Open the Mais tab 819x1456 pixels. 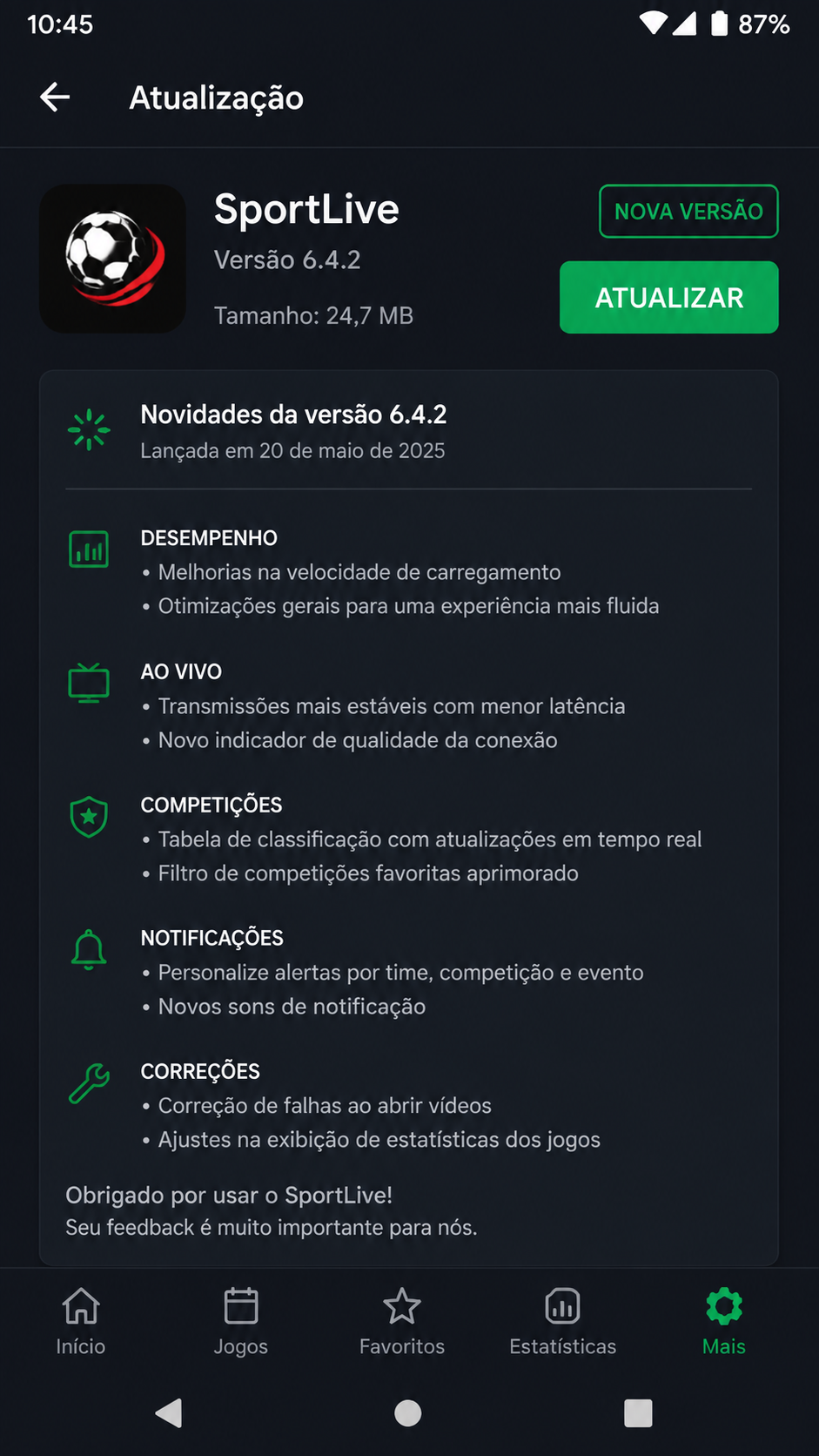(x=724, y=1322)
